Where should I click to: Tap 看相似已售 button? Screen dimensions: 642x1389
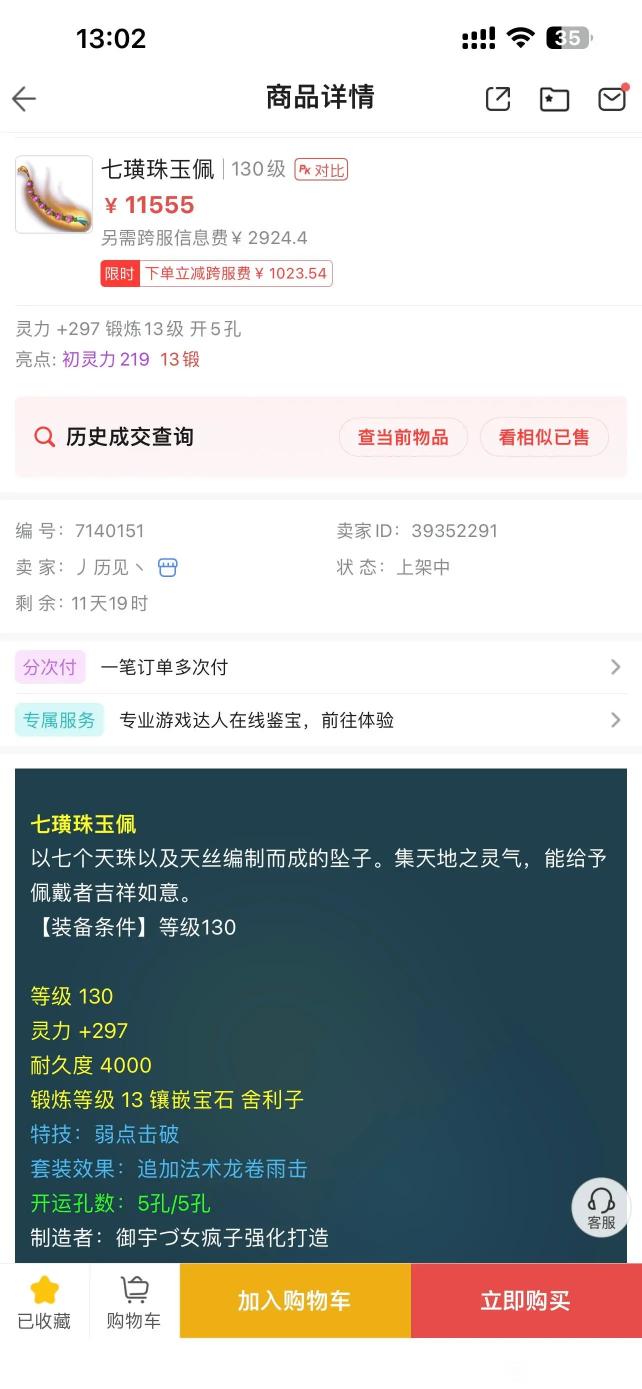[x=544, y=437]
